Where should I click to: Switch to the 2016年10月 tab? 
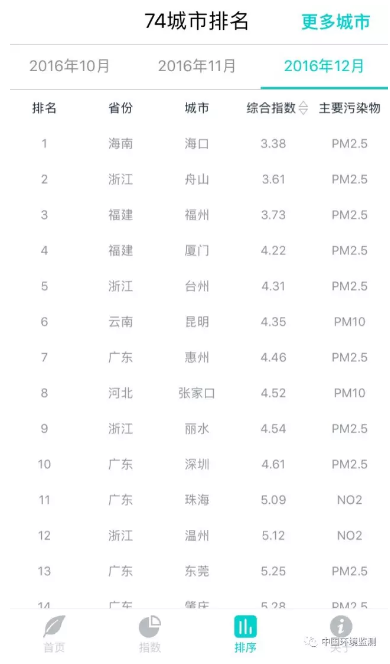click(x=69, y=66)
